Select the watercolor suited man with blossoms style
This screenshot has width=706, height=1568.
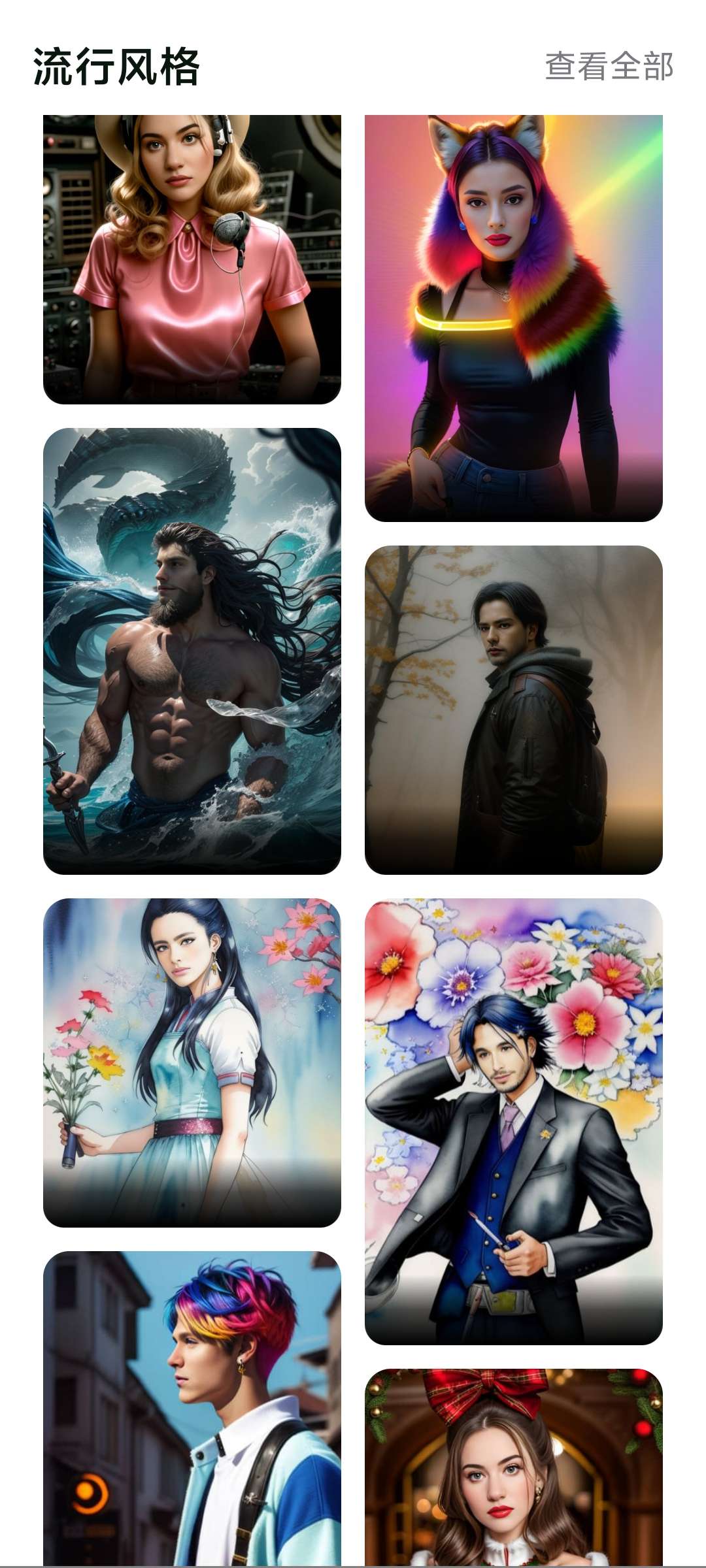click(513, 1121)
